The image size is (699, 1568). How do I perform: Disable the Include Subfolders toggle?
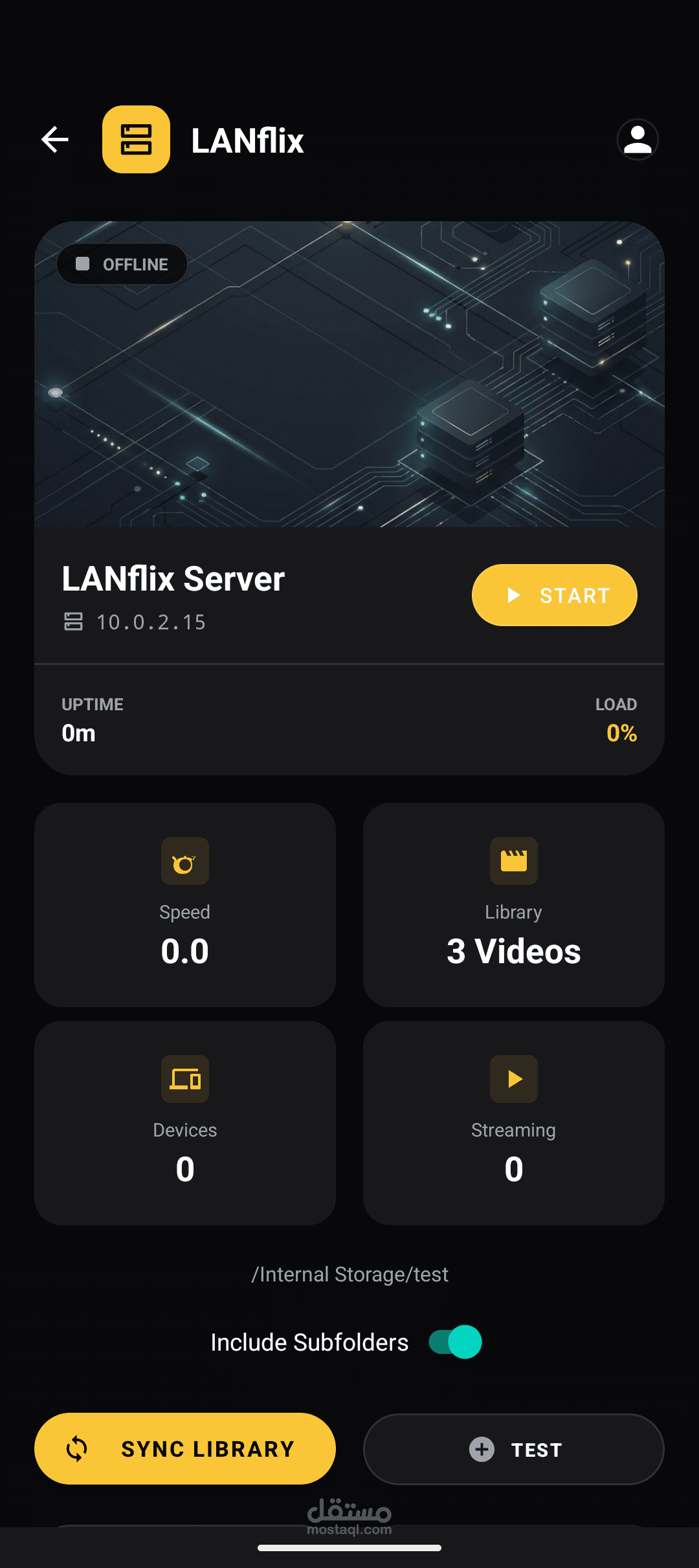(x=454, y=1341)
